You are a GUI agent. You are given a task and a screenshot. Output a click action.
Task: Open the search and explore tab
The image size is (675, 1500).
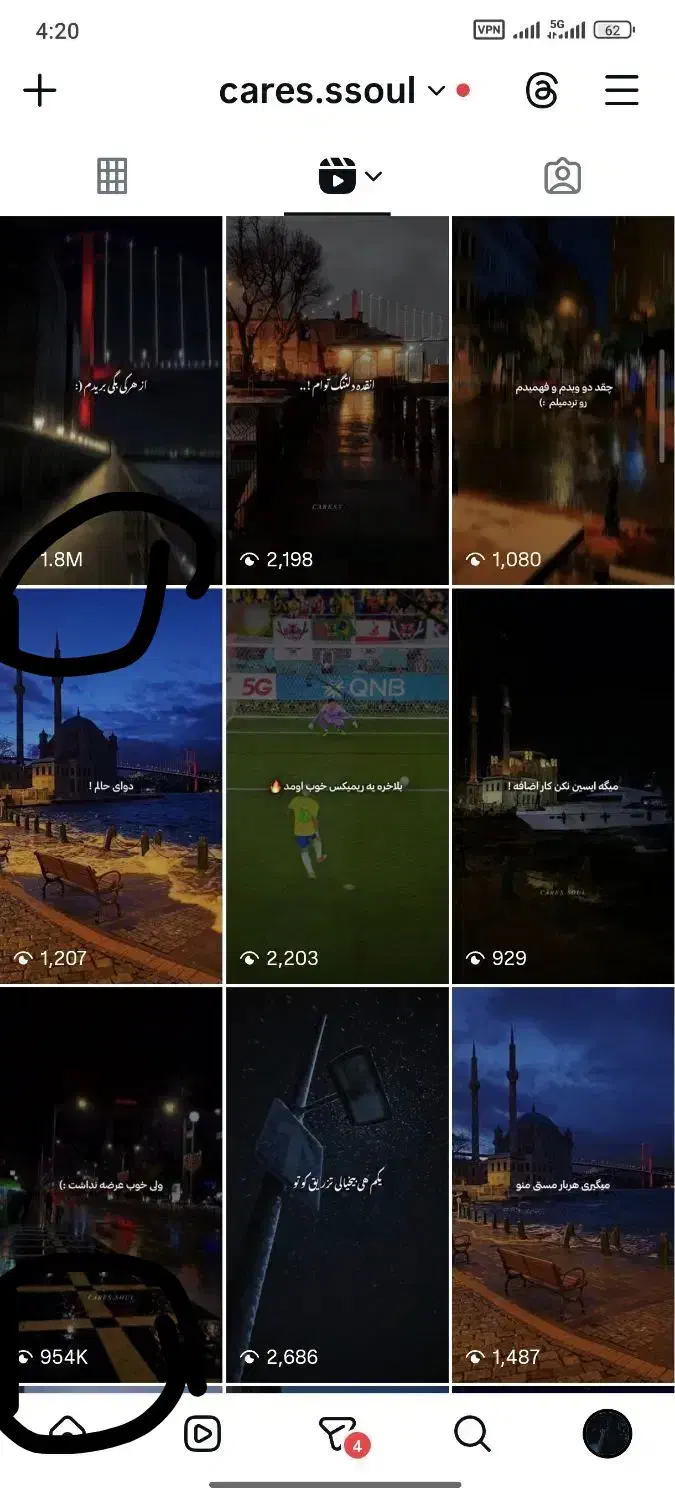(x=472, y=1435)
